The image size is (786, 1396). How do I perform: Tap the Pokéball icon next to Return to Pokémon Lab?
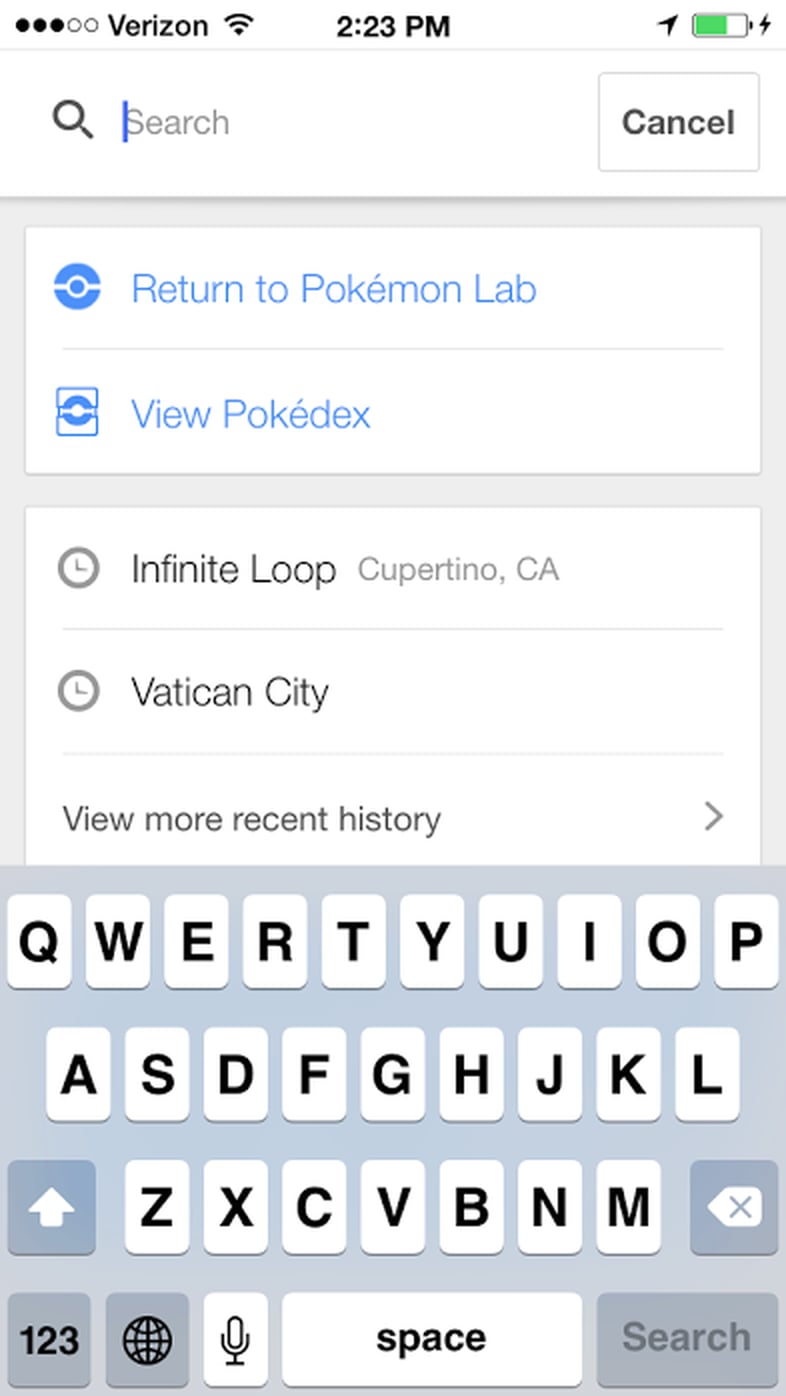[77, 288]
